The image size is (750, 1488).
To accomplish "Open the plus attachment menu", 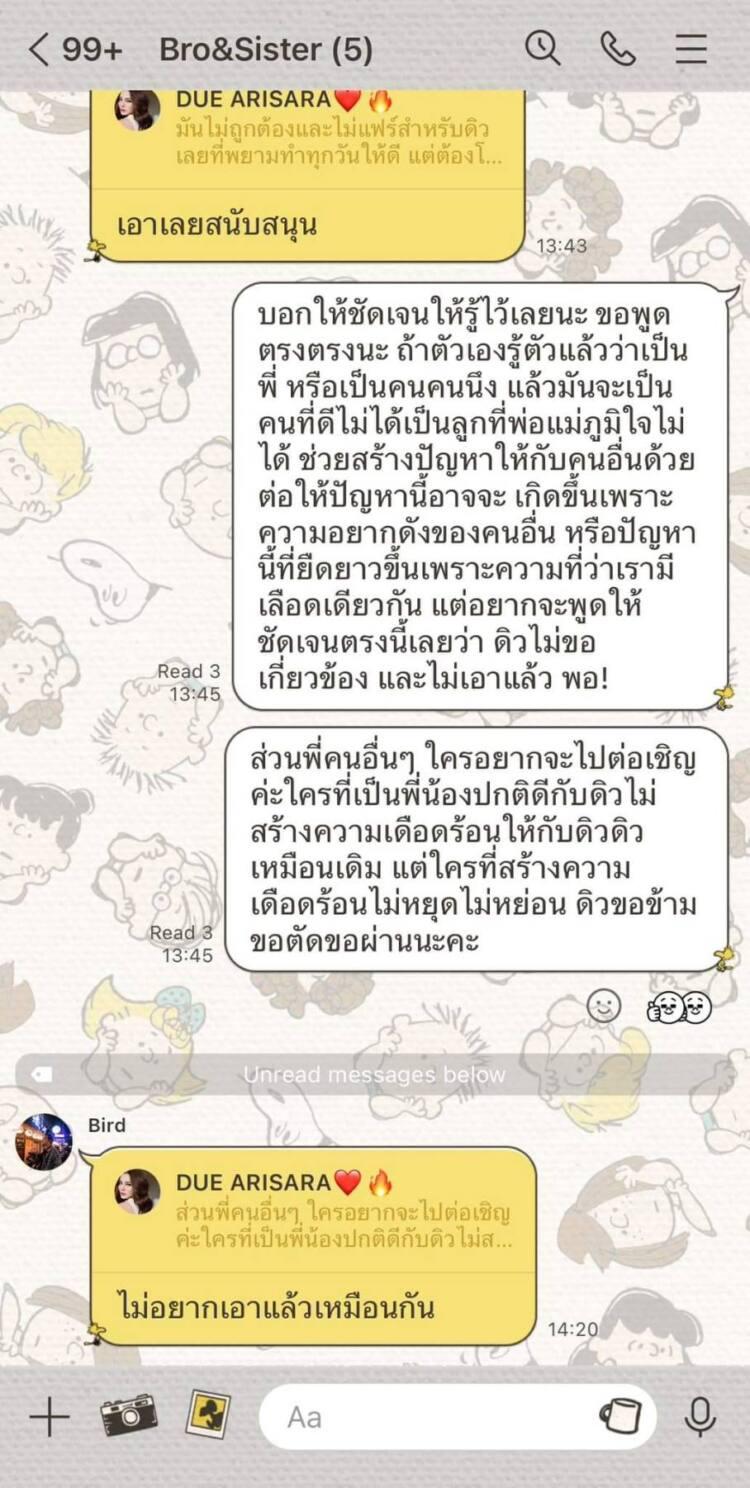I will click(x=48, y=1417).
